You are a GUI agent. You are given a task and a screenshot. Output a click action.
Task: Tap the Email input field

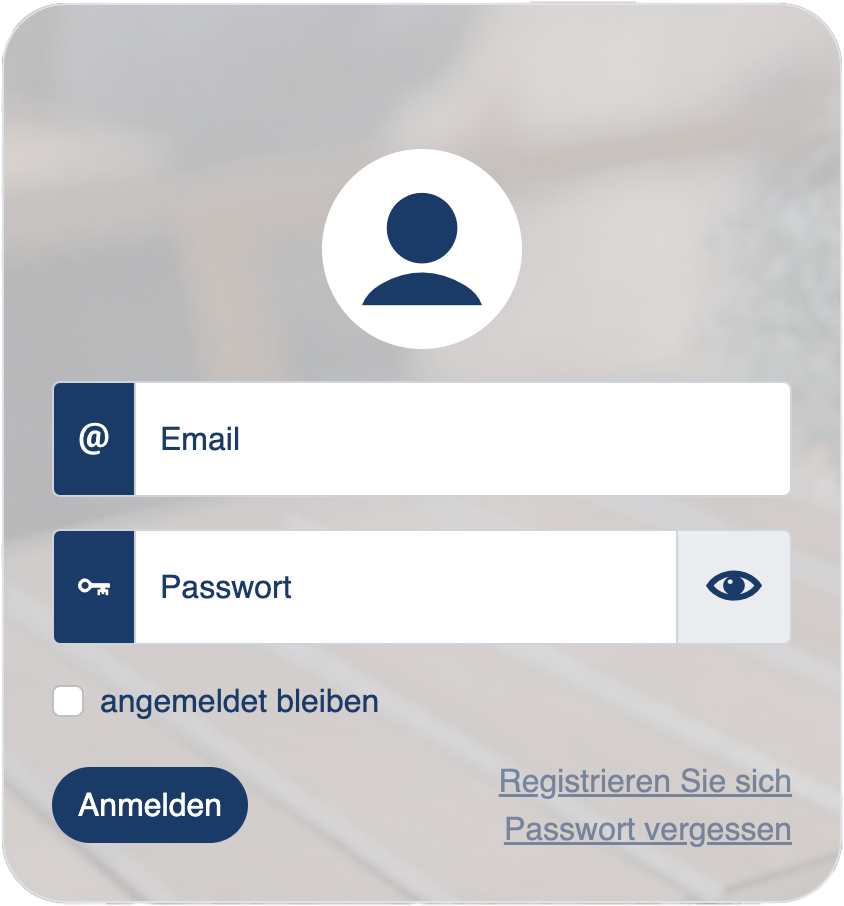(x=460, y=439)
